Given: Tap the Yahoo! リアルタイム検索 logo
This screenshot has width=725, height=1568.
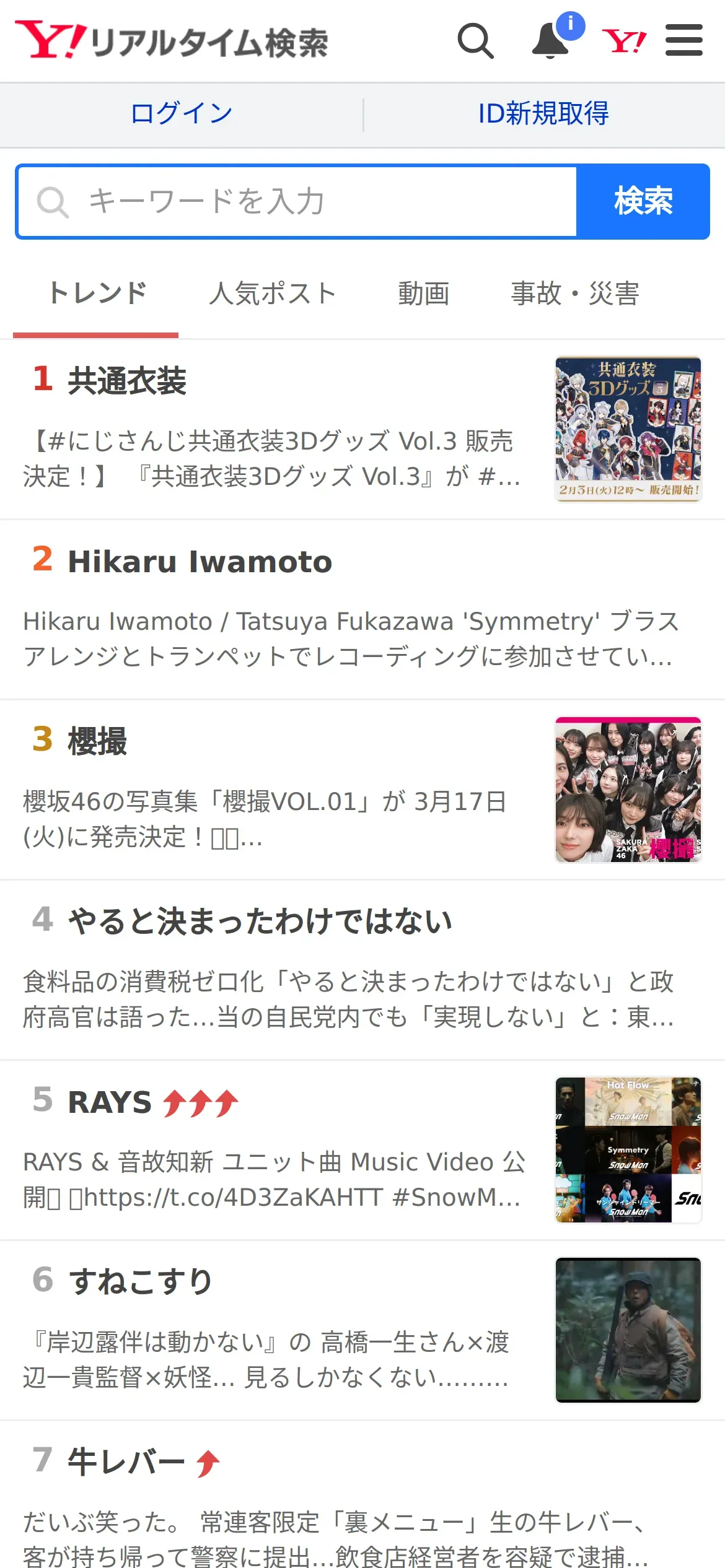Looking at the screenshot, I should (172, 41).
